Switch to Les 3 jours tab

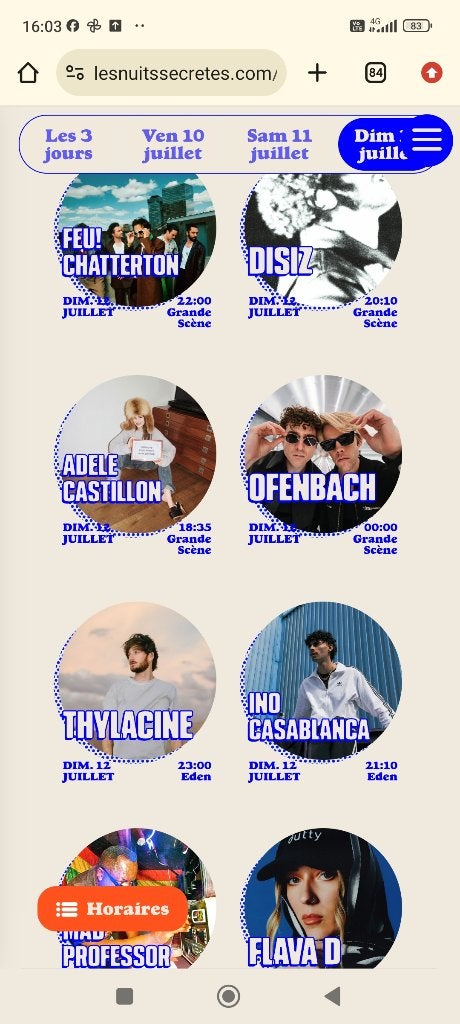coord(69,144)
